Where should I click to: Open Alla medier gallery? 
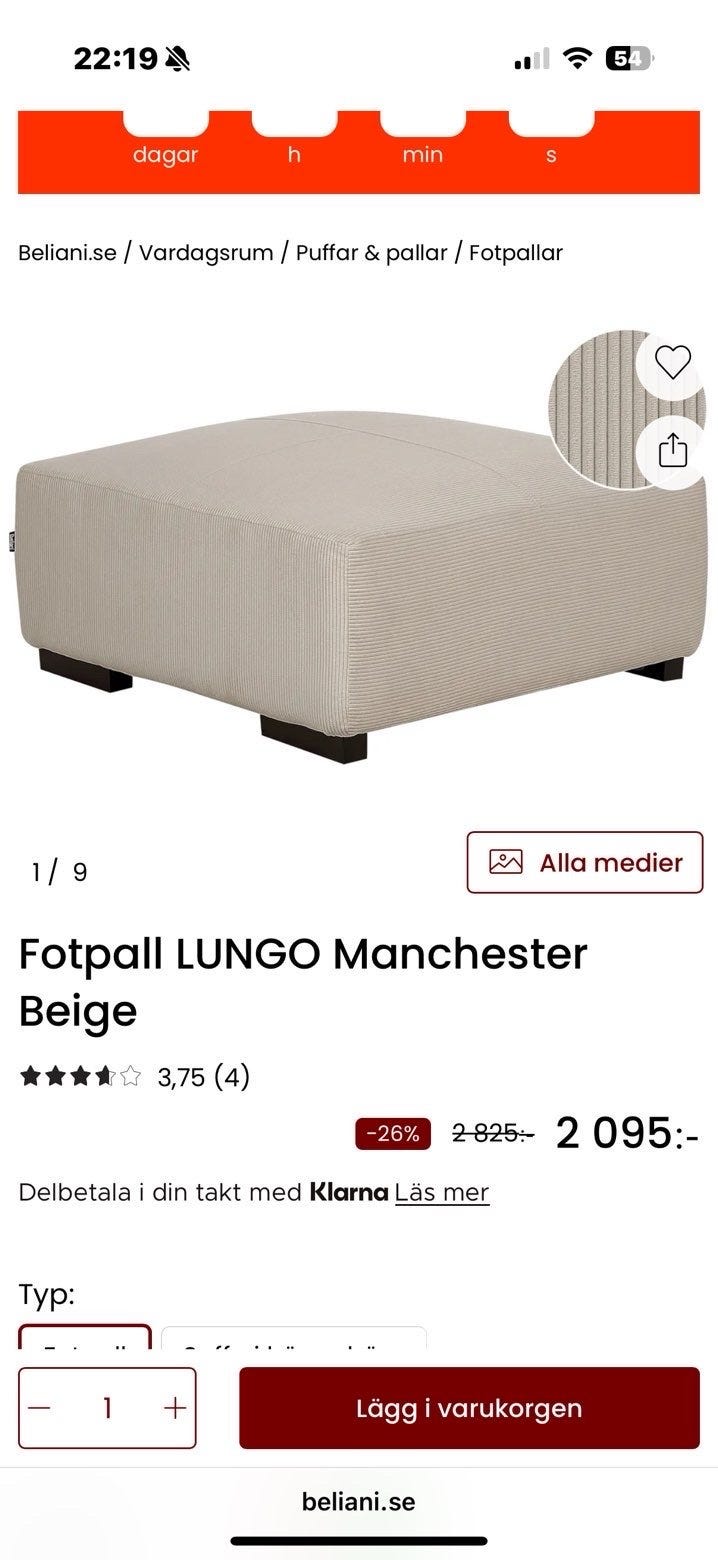point(585,862)
